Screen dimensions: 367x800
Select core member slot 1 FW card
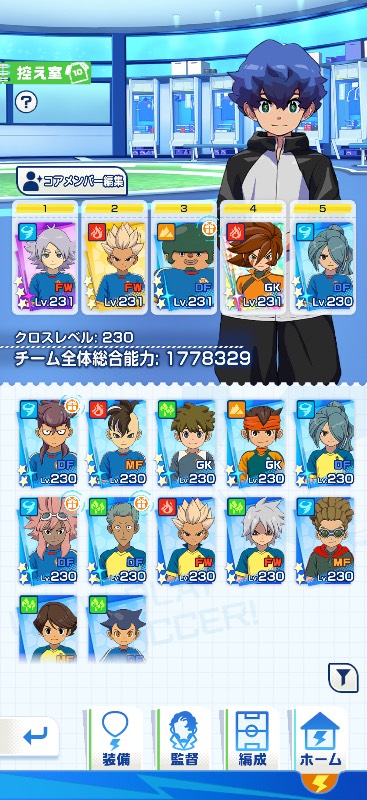tap(46, 257)
